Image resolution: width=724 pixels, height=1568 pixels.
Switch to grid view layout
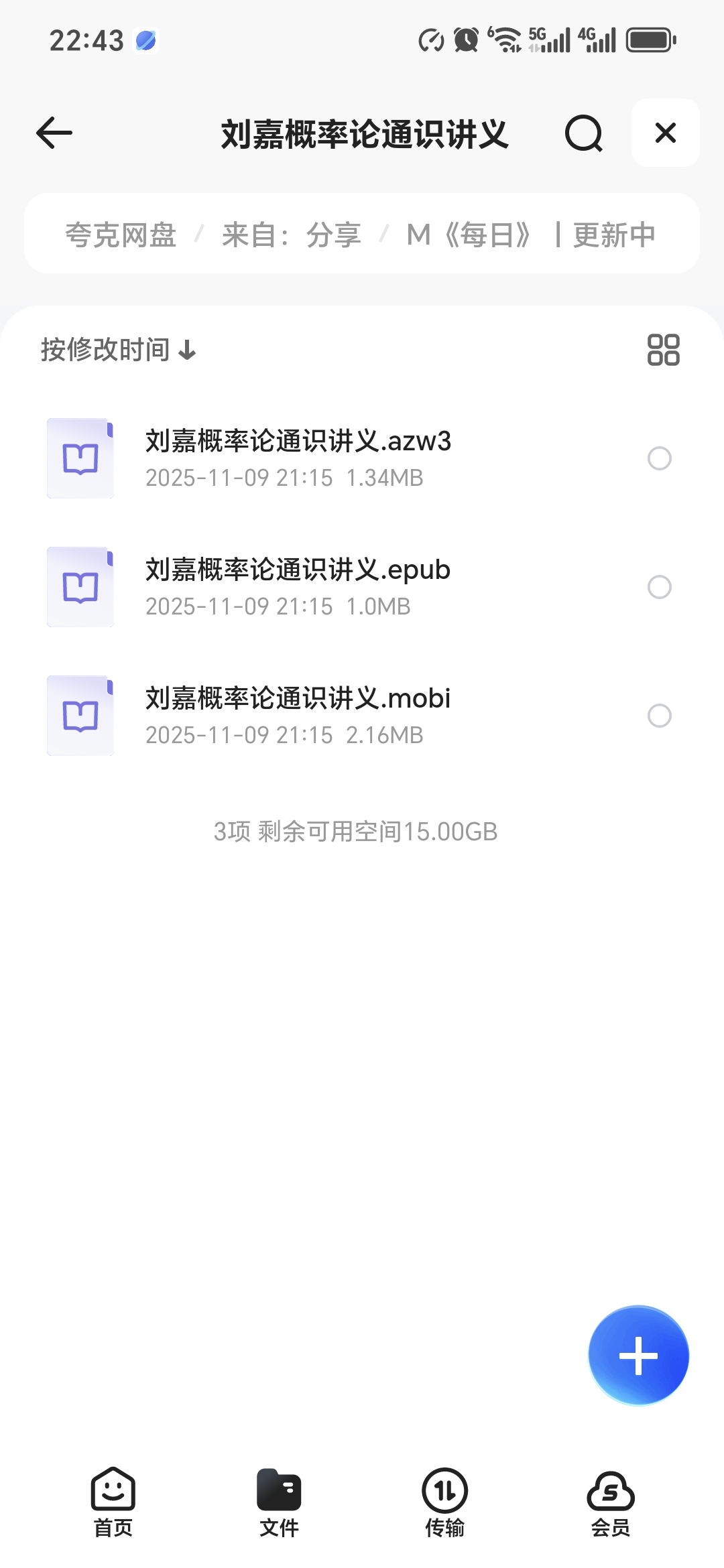663,350
